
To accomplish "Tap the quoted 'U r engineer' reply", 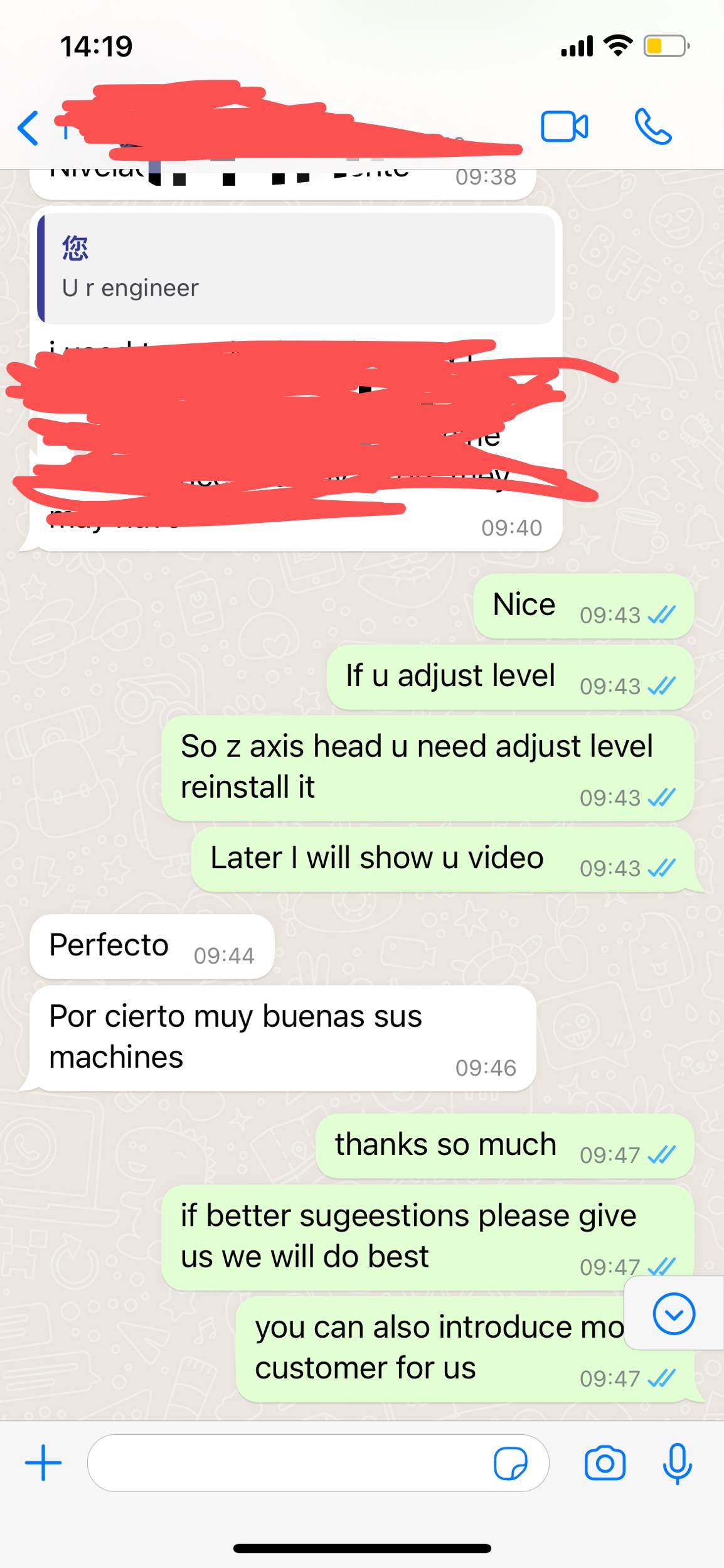I will (x=296, y=269).
